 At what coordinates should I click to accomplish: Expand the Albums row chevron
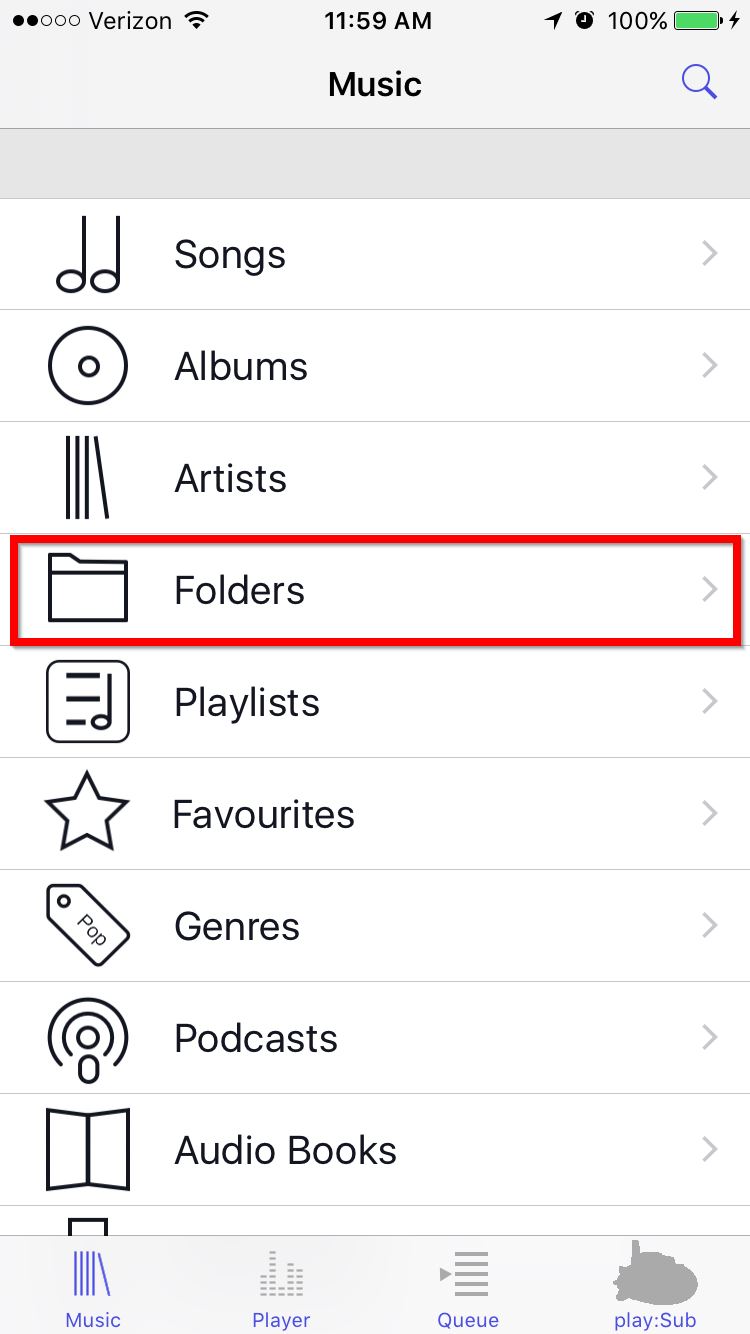(710, 365)
